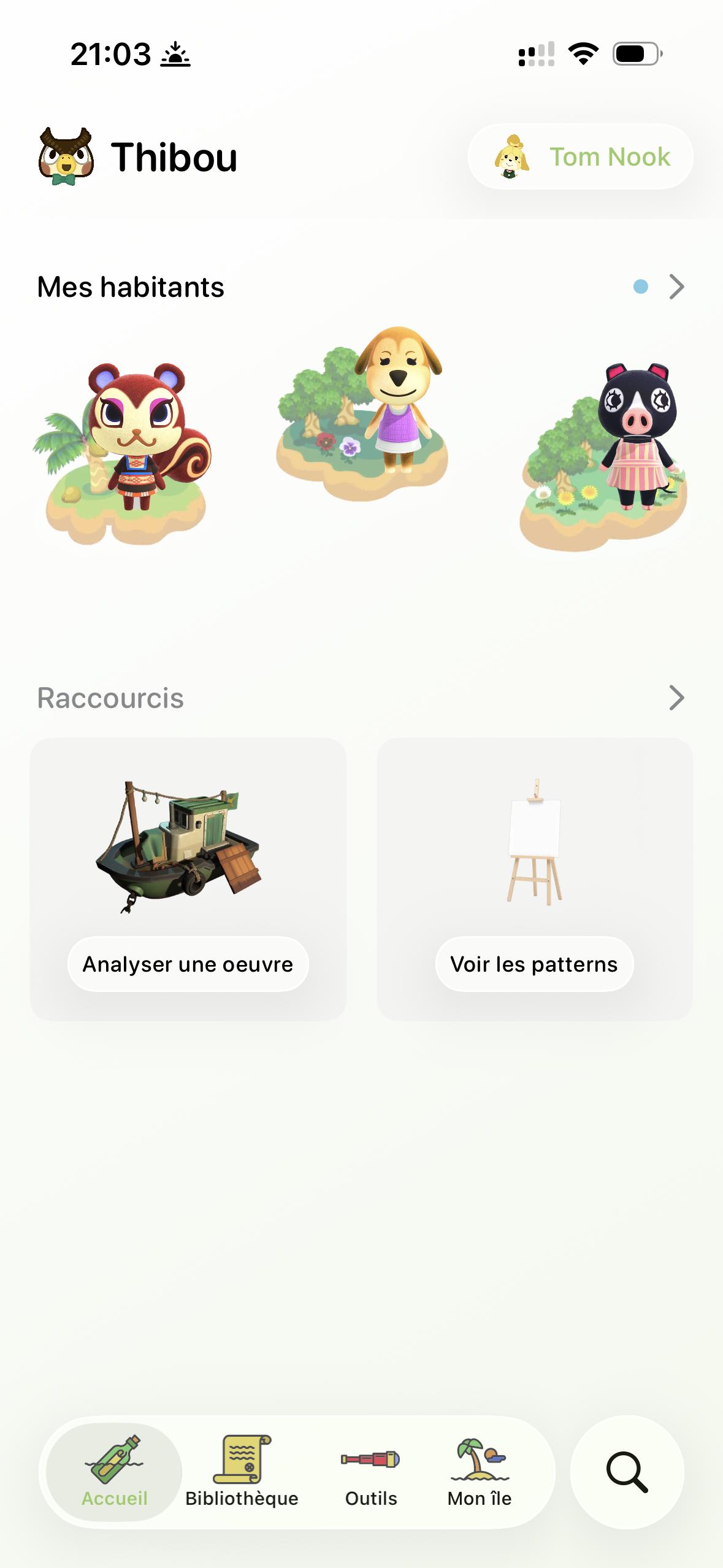Expand the Raccourcis section arrow

(x=676, y=698)
